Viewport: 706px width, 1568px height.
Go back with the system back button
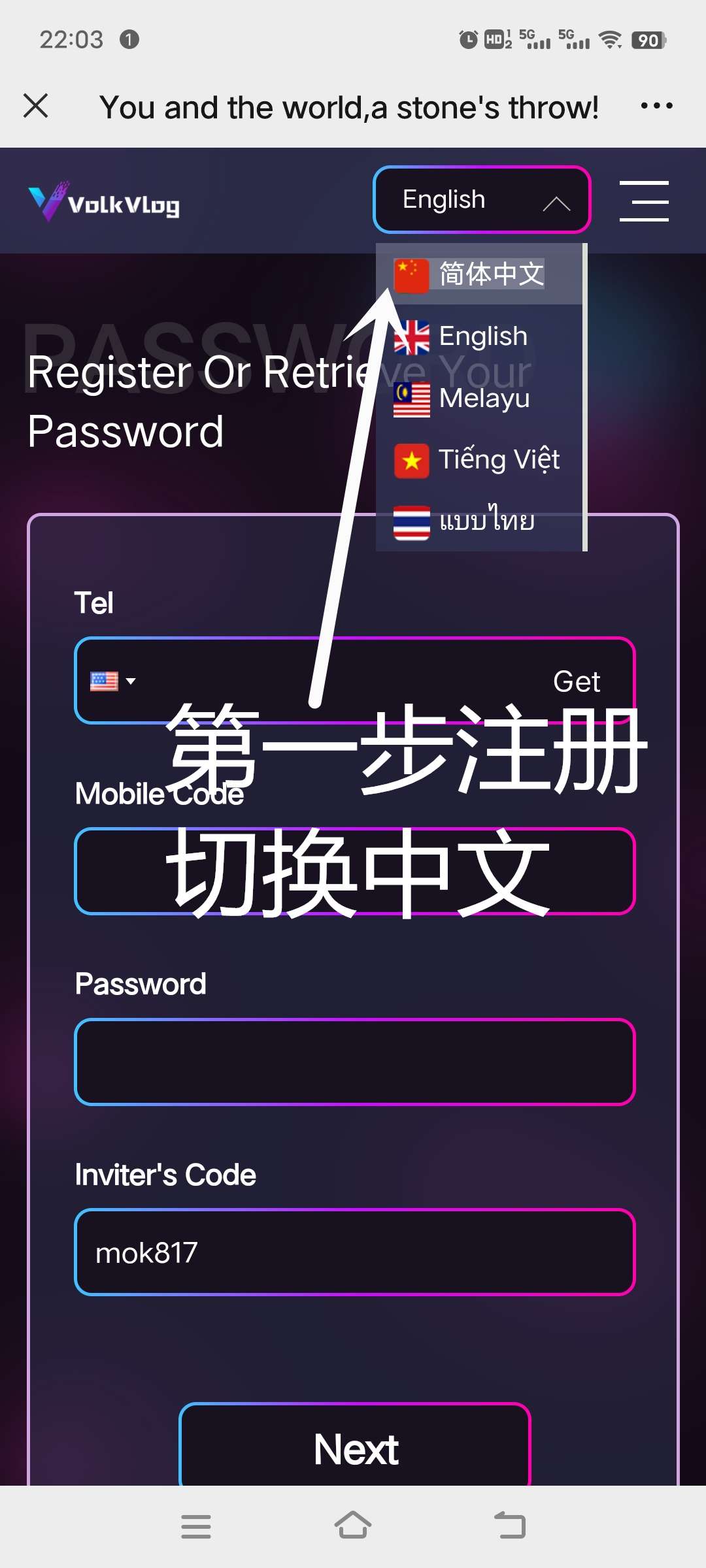pyautogui.click(x=510, y=1526)
